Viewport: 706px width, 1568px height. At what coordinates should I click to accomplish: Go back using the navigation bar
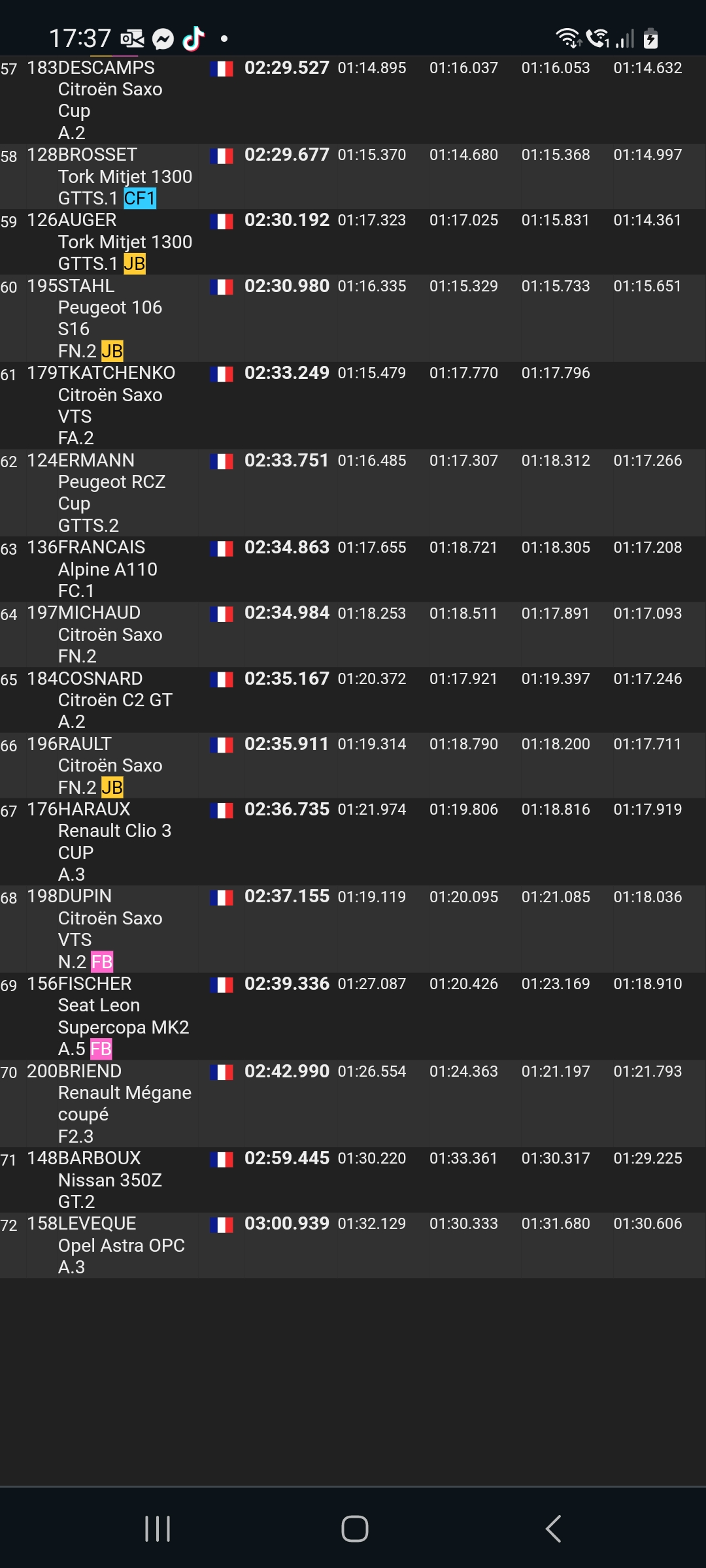point(553,1528)
